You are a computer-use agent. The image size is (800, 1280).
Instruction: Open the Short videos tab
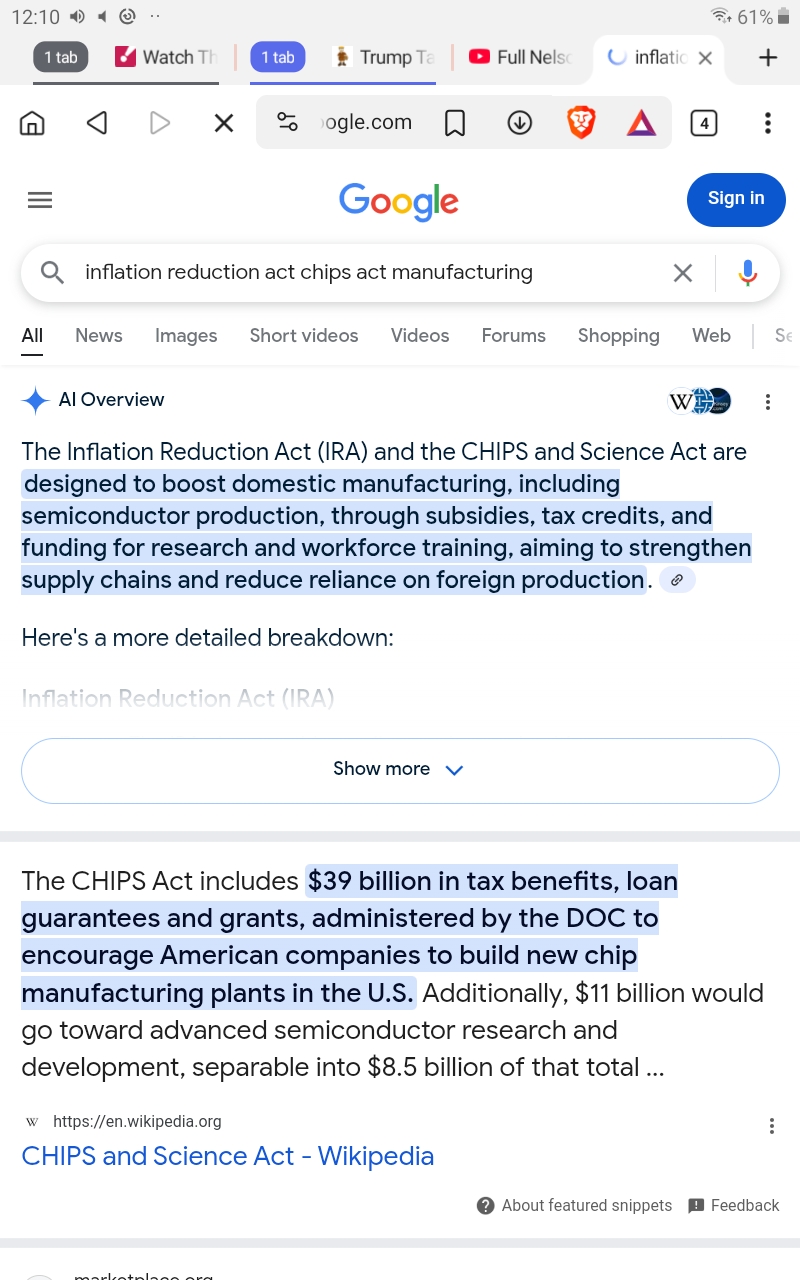point(304,336)
